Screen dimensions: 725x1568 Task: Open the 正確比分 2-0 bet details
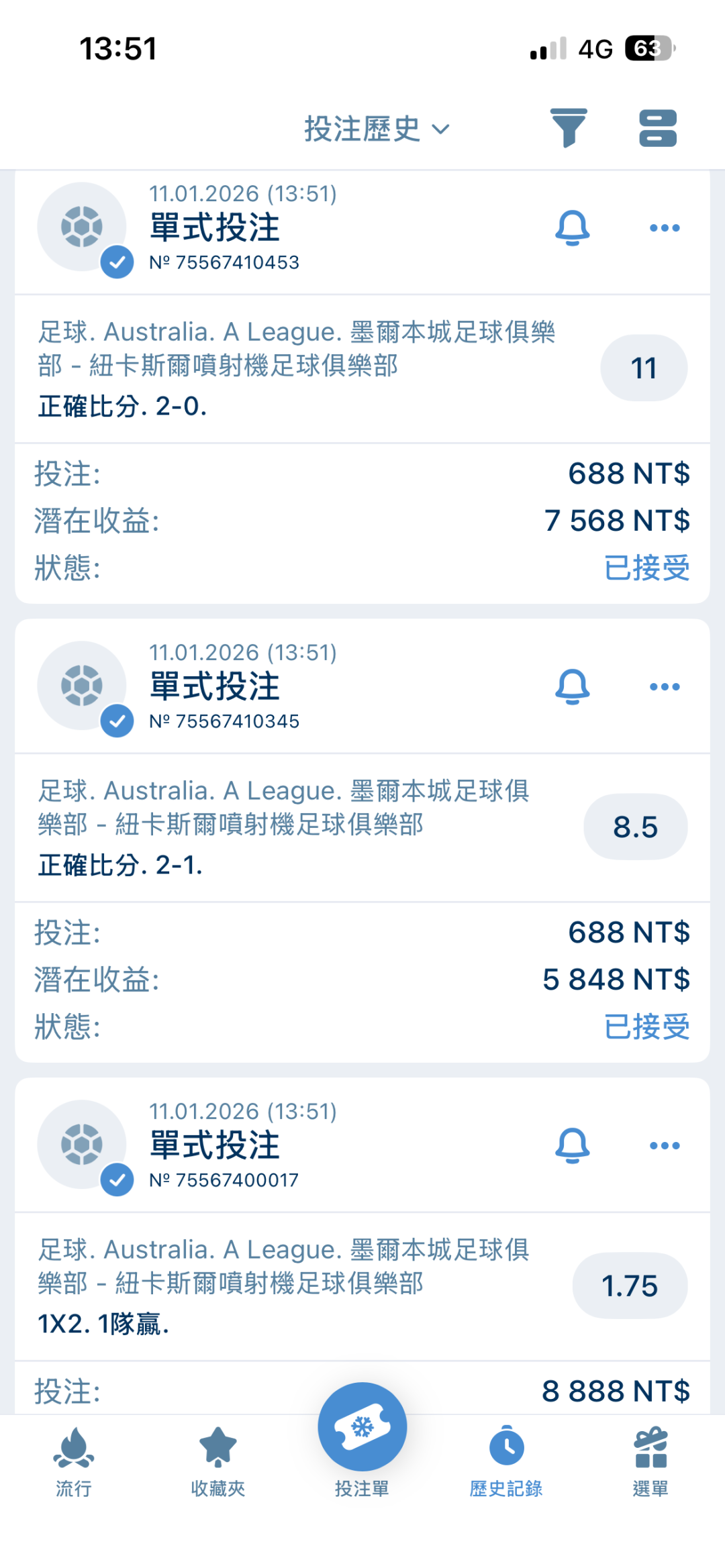point(295,368)
